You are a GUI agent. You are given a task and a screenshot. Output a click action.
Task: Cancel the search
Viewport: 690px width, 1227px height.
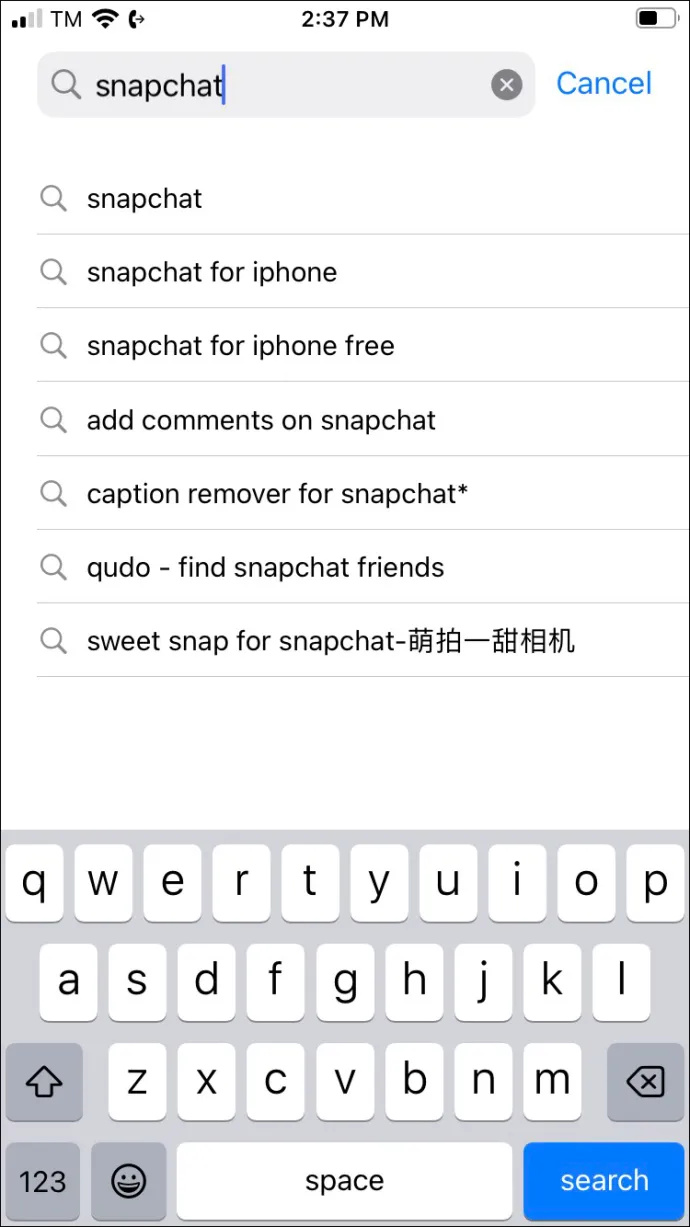[604, 84]
